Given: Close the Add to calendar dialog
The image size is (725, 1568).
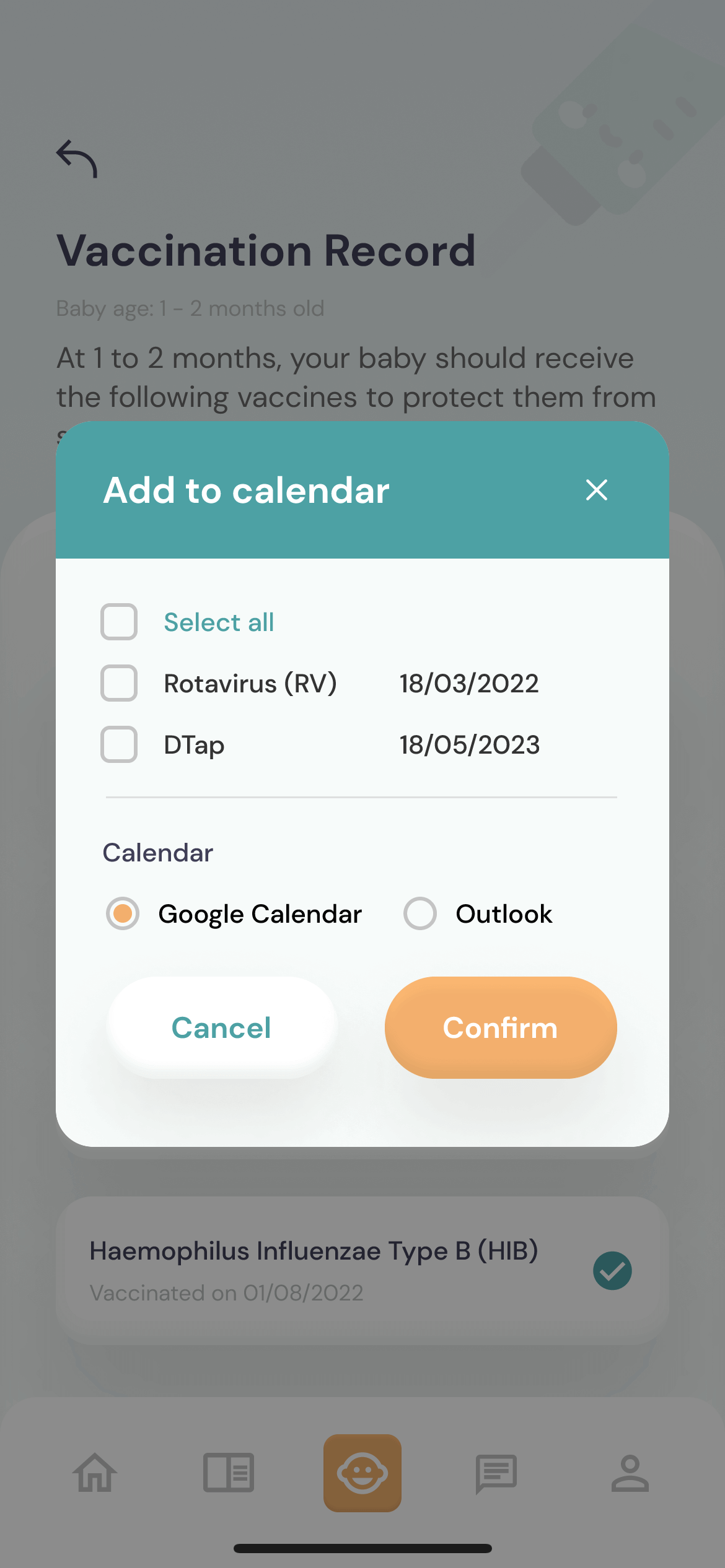Looking at the screenshot, I should [x=596, y=490].
